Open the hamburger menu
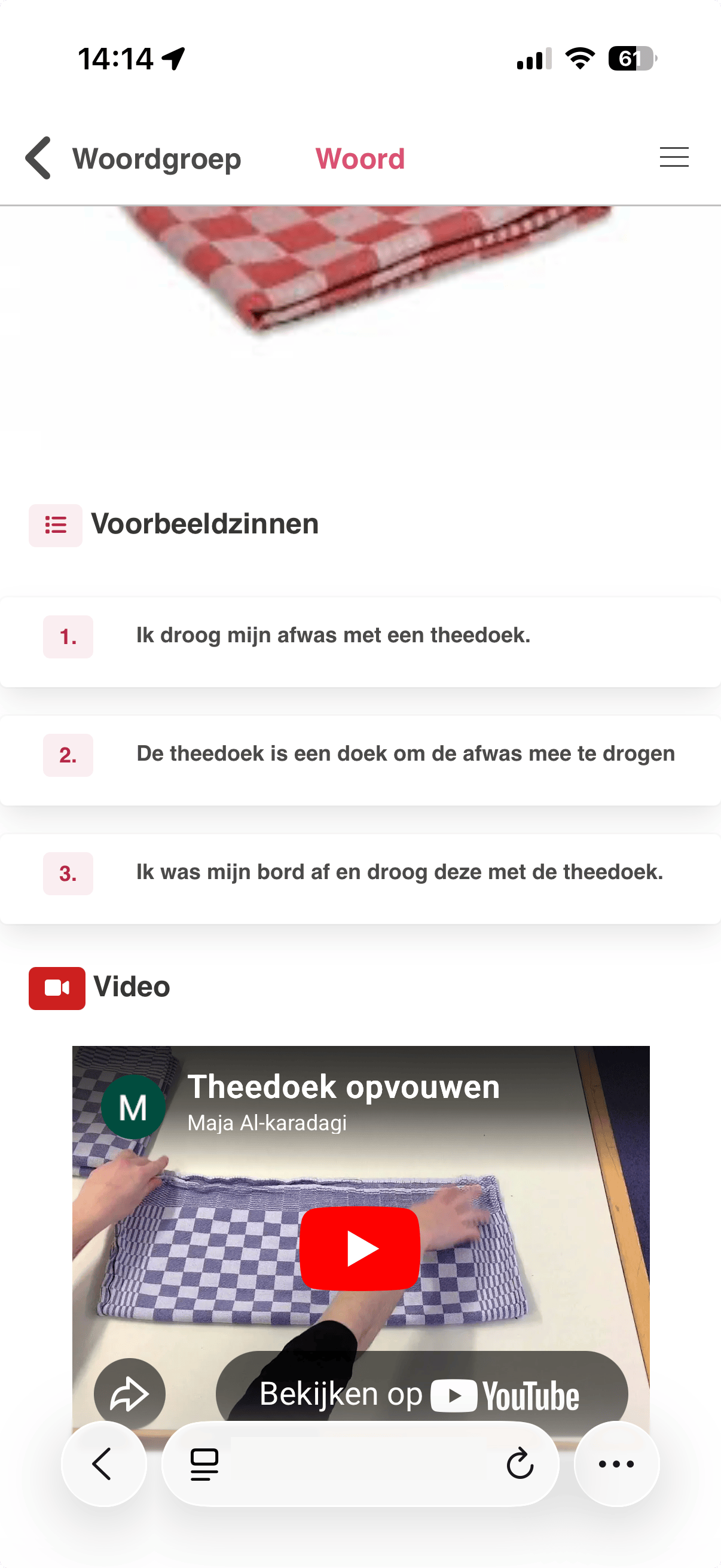The height and width of the screenshot is (1568, 721). (x=674, y=157)
